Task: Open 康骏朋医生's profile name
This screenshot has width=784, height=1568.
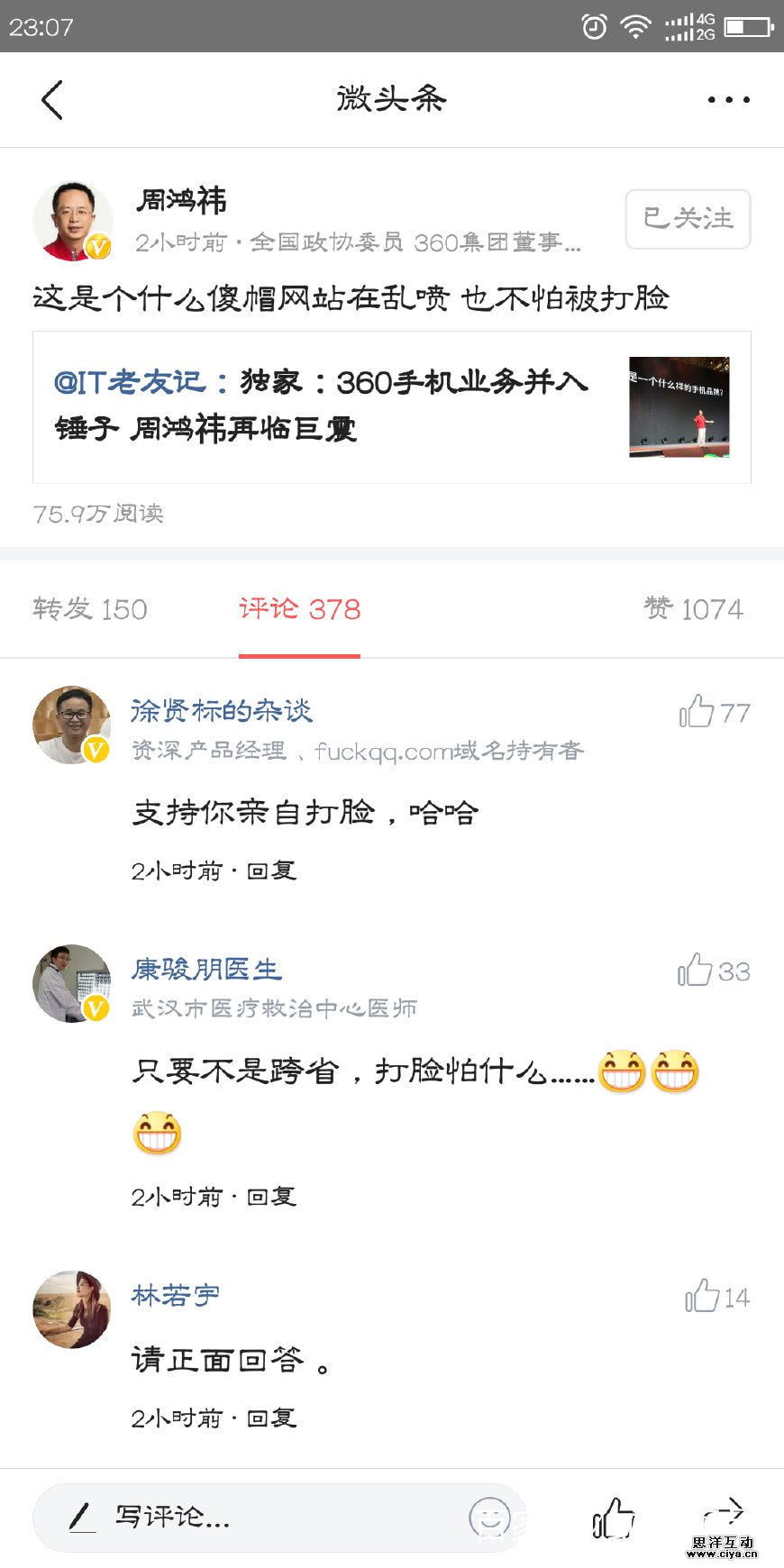Action: tap(206, 970)
